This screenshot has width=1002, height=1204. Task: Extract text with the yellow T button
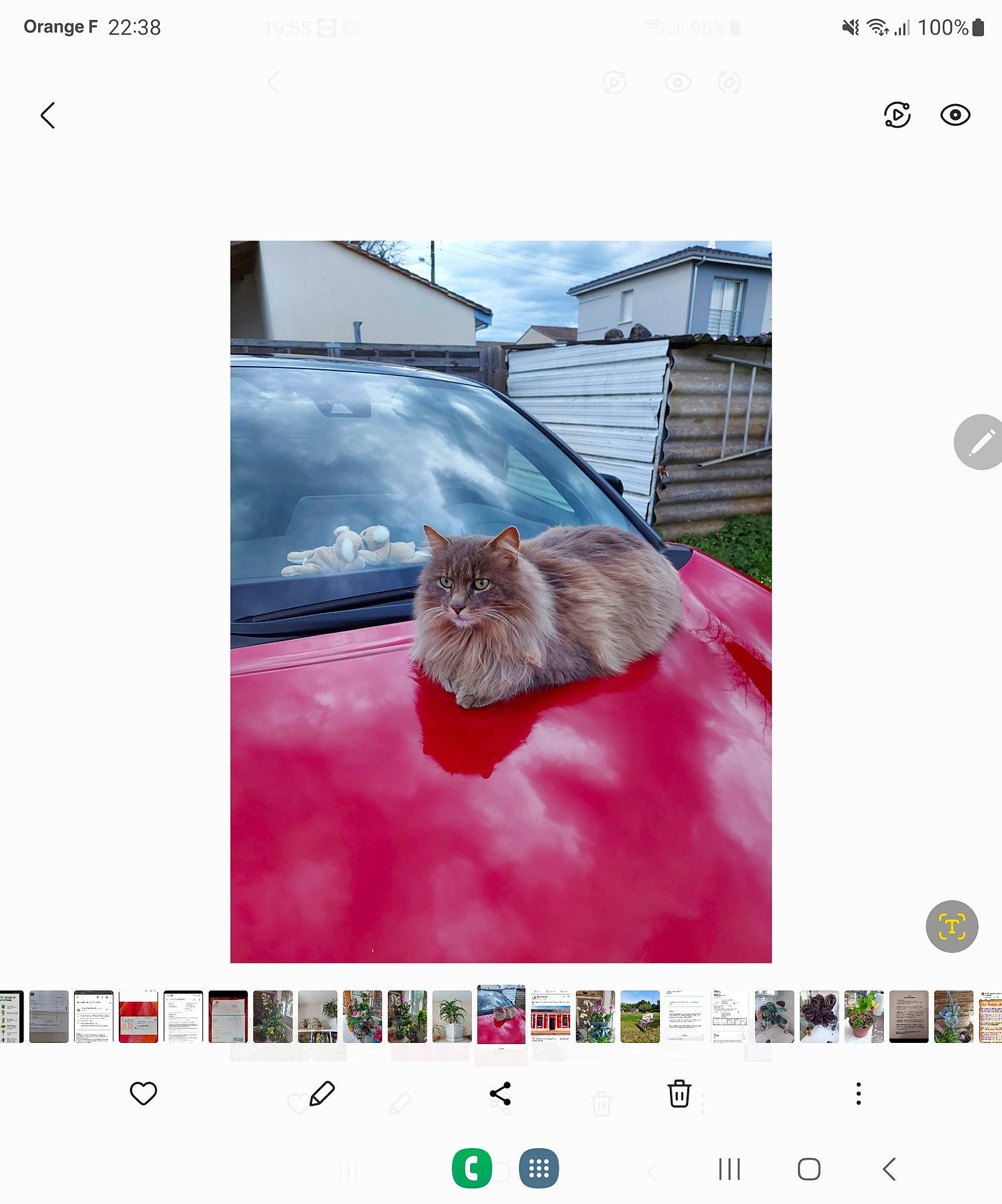click(951, 927)
